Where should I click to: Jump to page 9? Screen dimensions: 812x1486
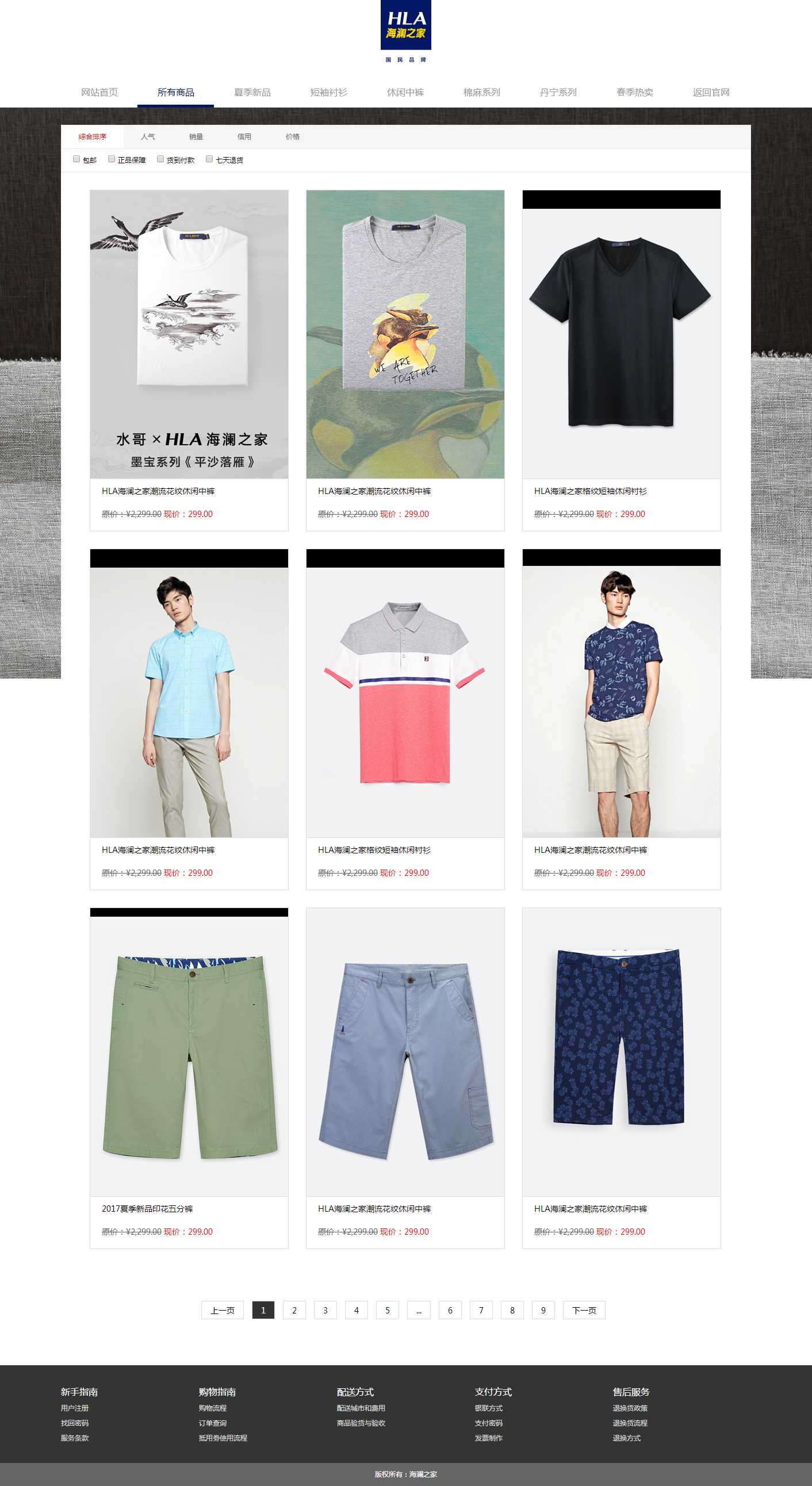[543, 1310]
